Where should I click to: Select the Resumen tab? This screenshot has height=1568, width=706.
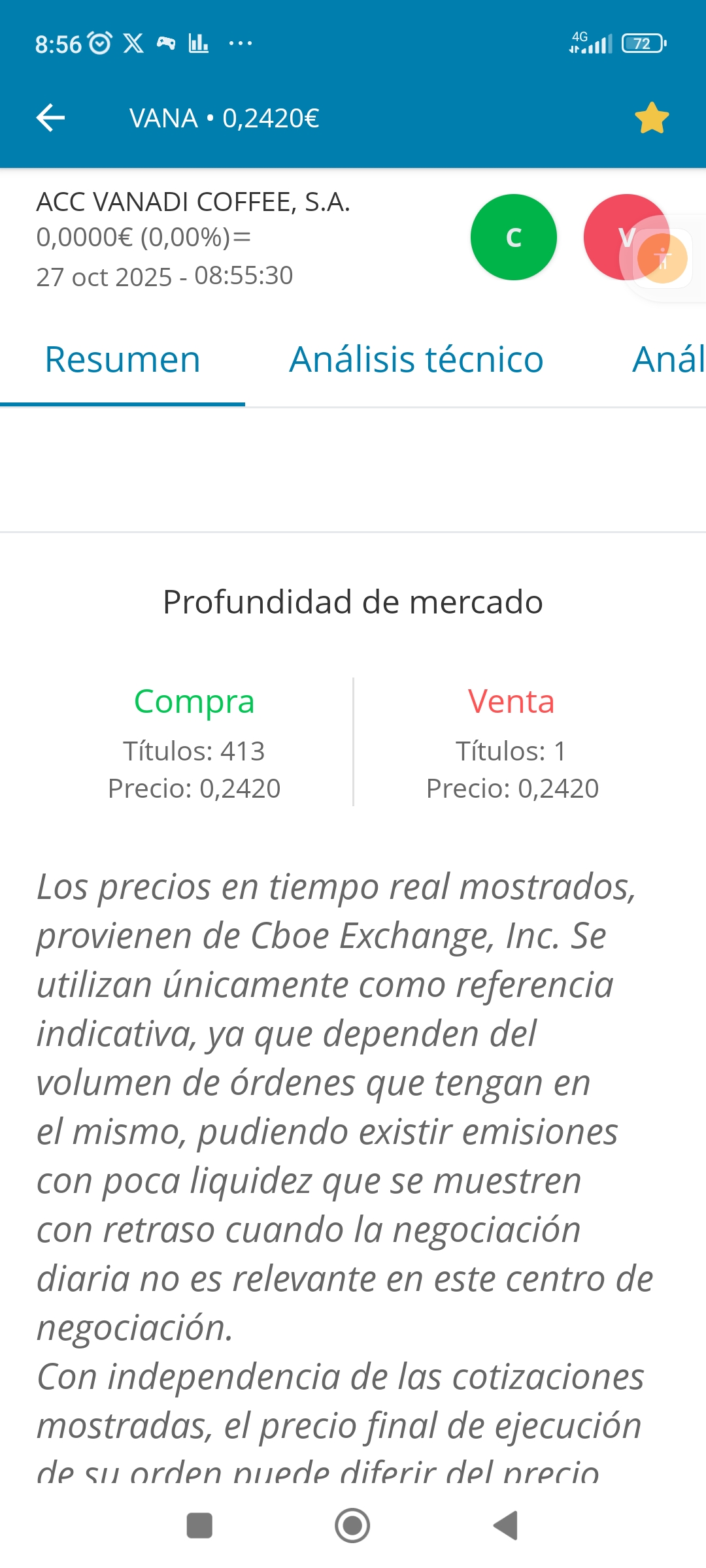[x=122, y=360]
